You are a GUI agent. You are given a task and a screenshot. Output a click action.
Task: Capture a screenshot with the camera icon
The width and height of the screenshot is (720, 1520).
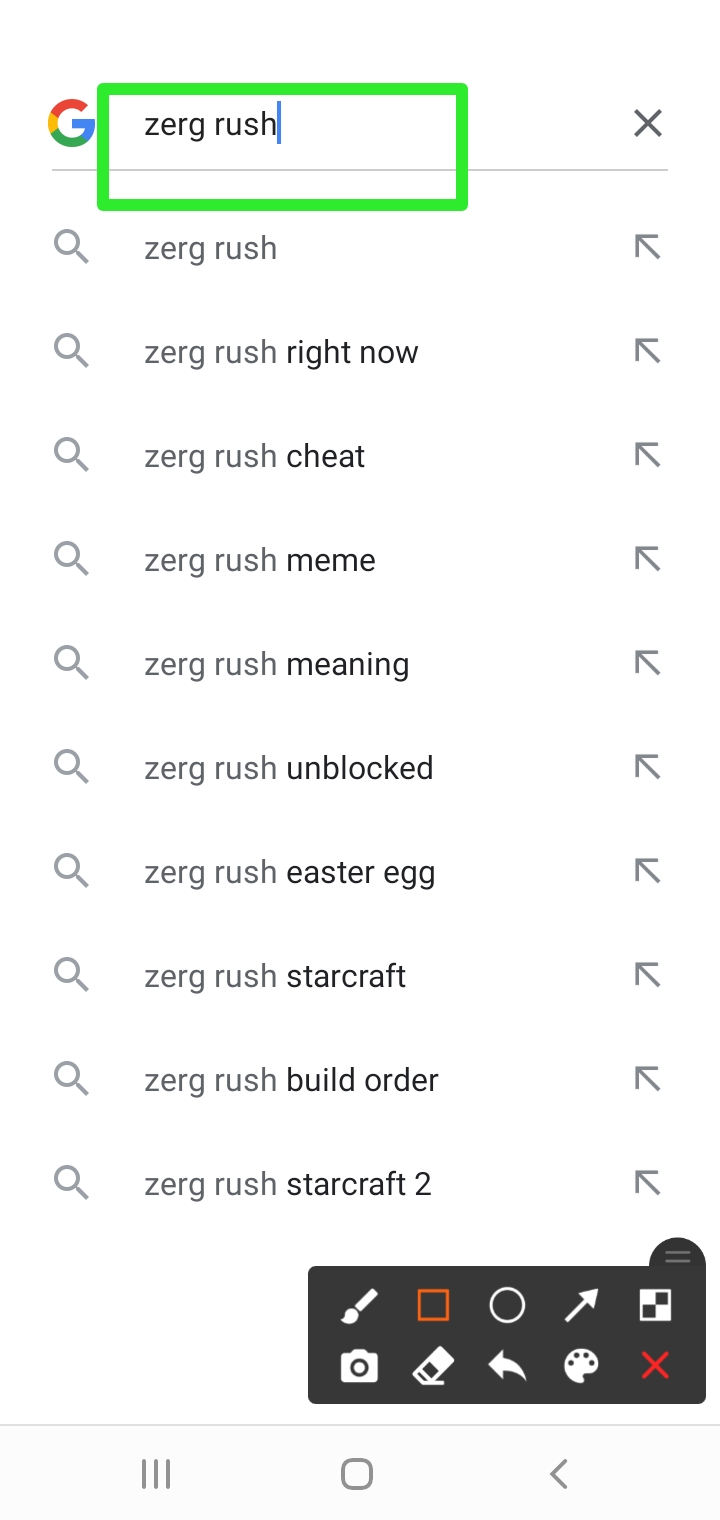coord(359,1366)
